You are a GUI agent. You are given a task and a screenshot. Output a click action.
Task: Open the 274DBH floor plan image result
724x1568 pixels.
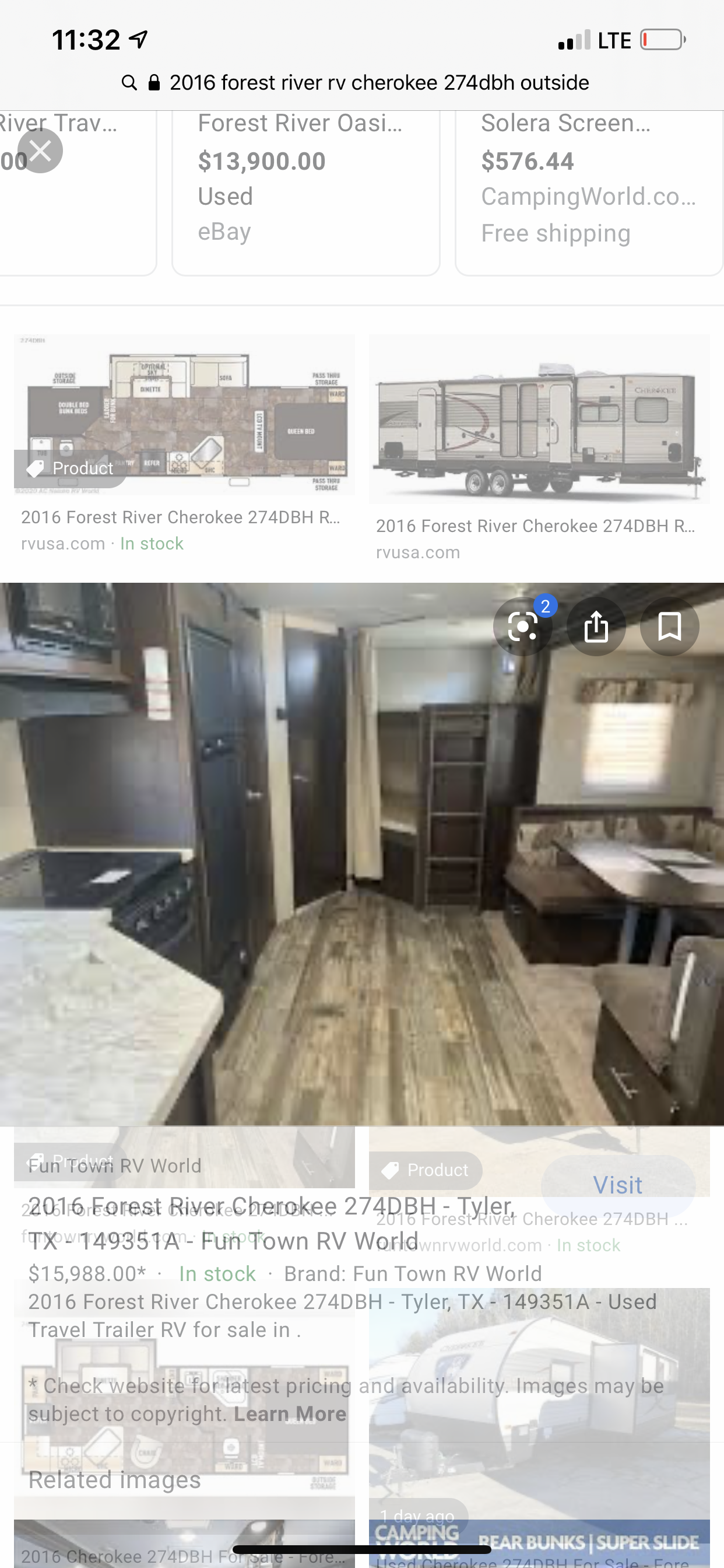pos(184,414)
